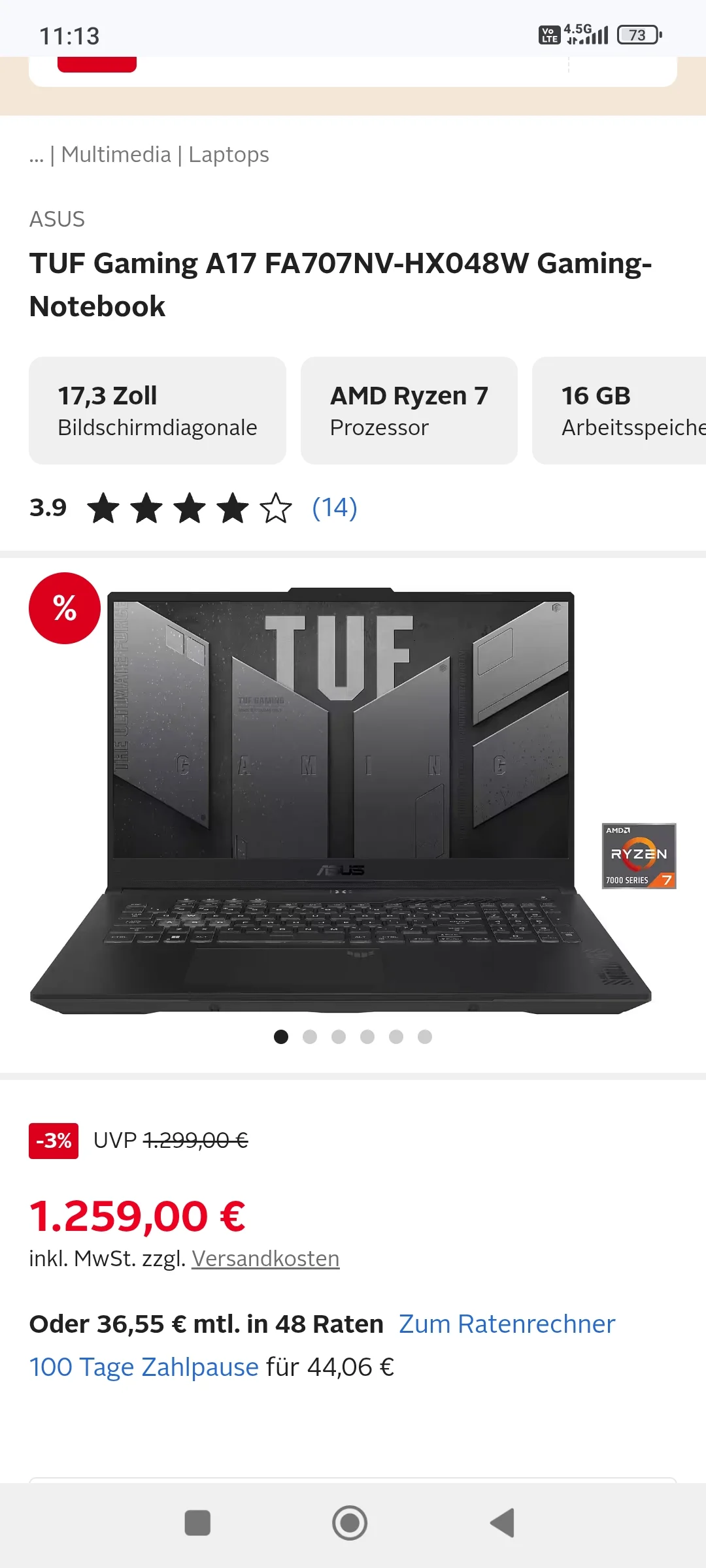Image resolution: width=706 pixels, height=1568 pixels.
Task: Open the Versandkosten shipping cost link
Action: 265,1258
